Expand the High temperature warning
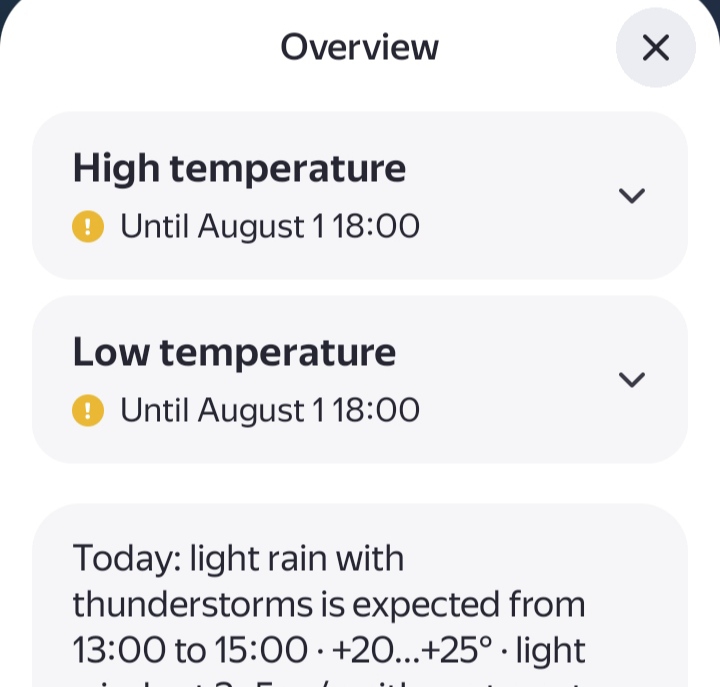 pos(631,195)
